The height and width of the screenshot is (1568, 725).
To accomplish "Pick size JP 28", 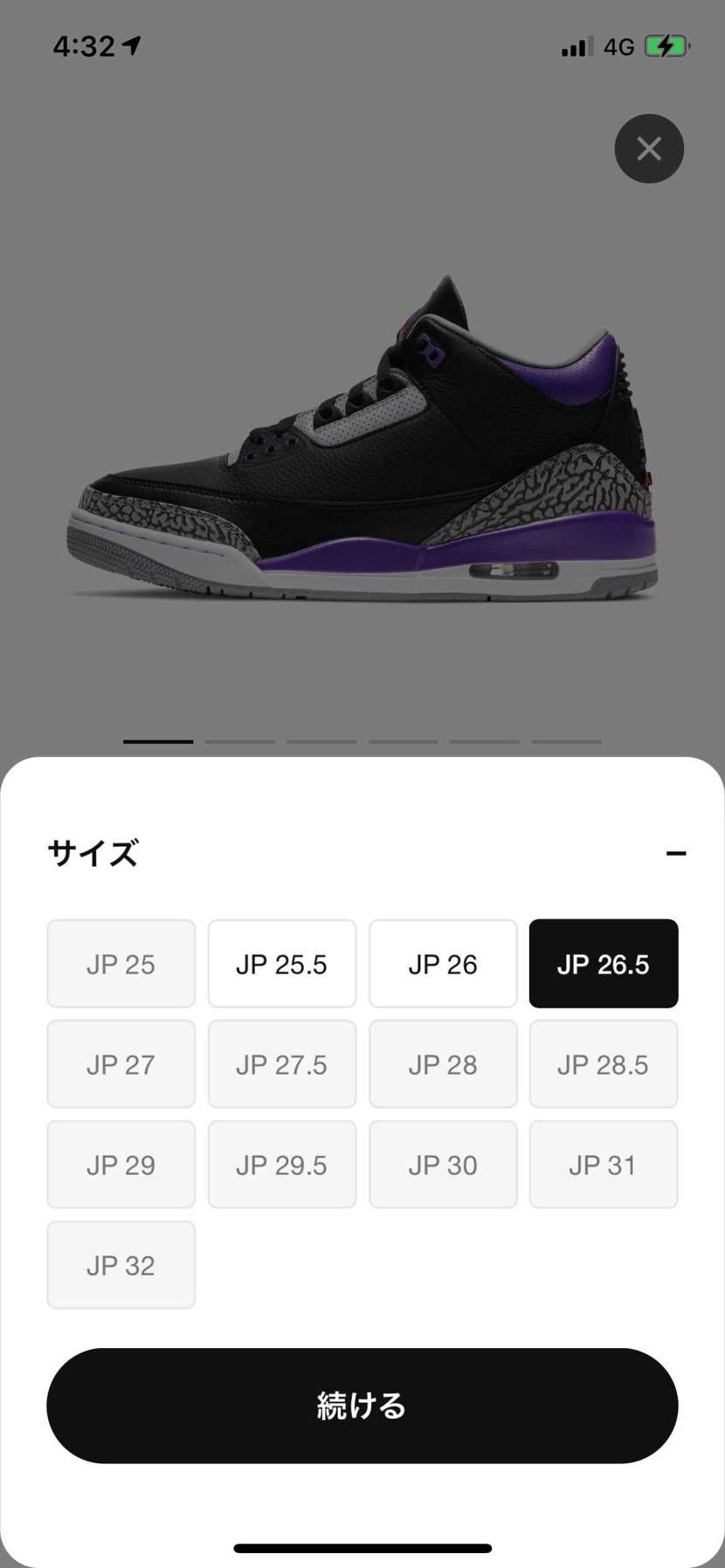I will click(443, 1064).
